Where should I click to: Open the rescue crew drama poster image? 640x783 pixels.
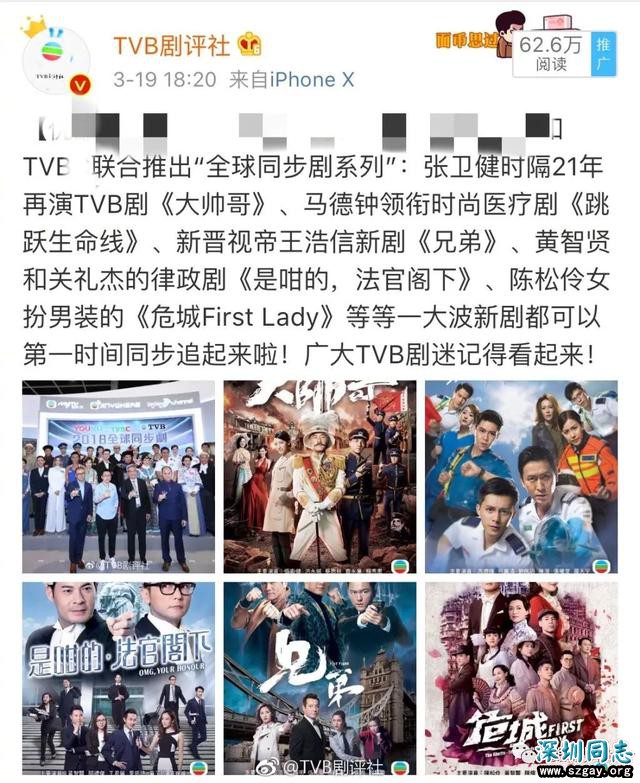click(x=521, y=475)
